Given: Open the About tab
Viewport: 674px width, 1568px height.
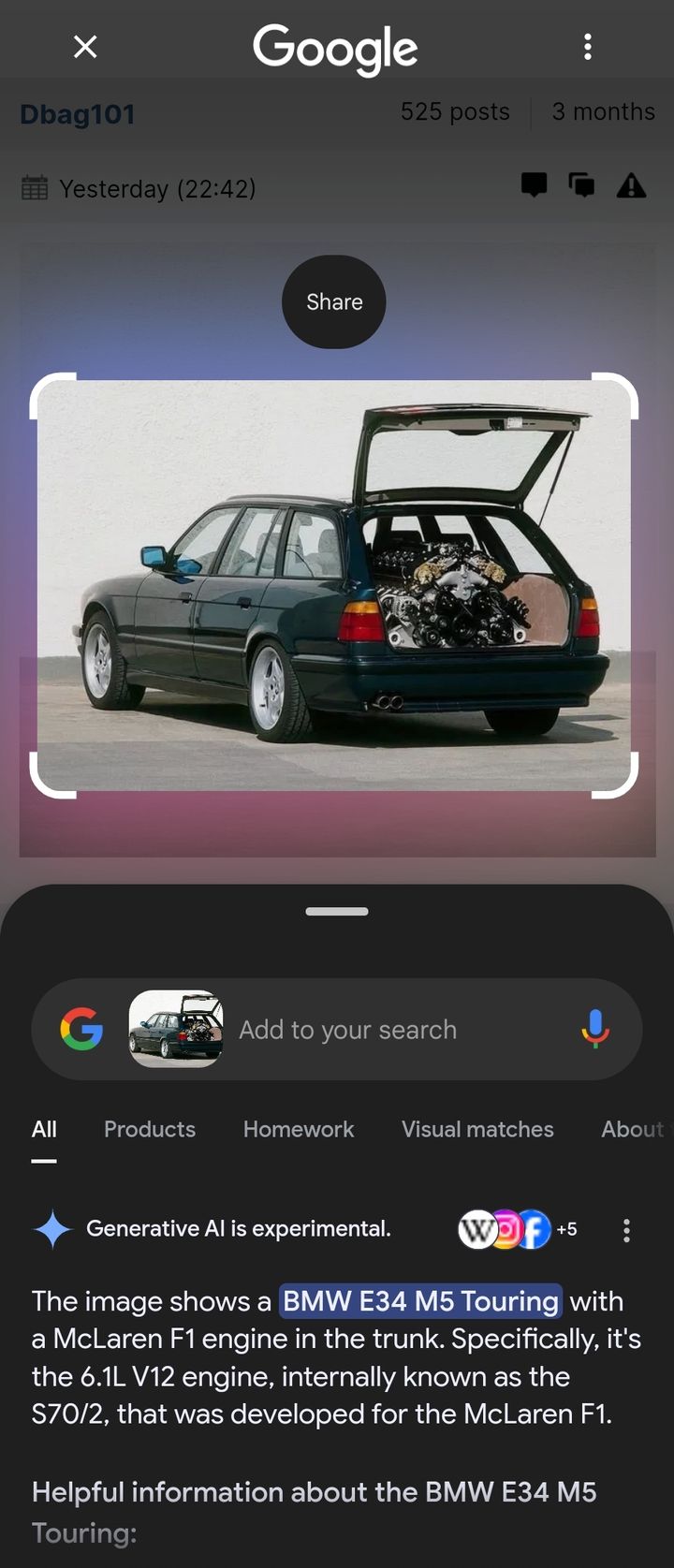Looking at the screenshot, I should click(633, 1129).
